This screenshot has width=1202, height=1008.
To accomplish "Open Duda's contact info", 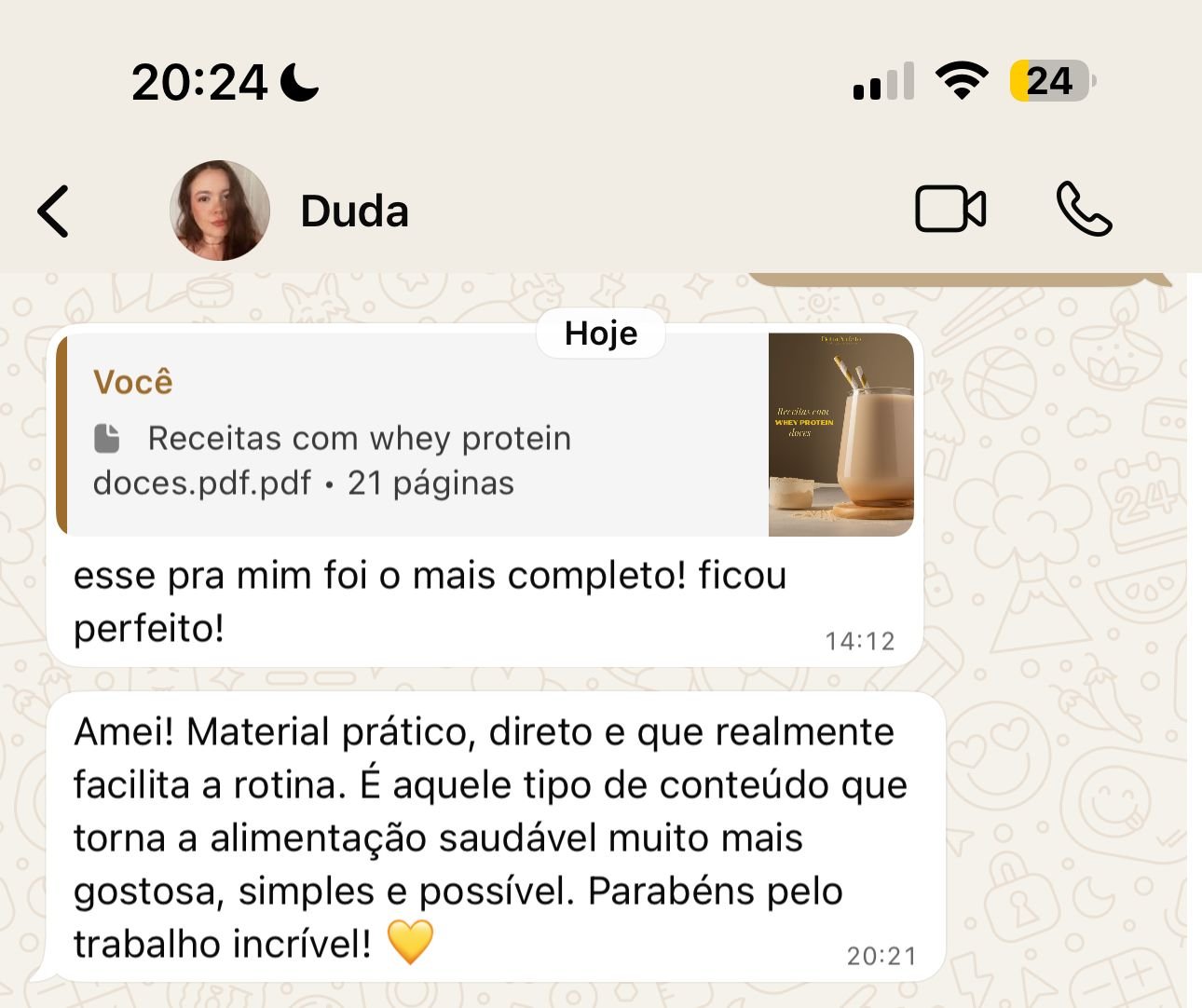I will (x=354, y=211).
